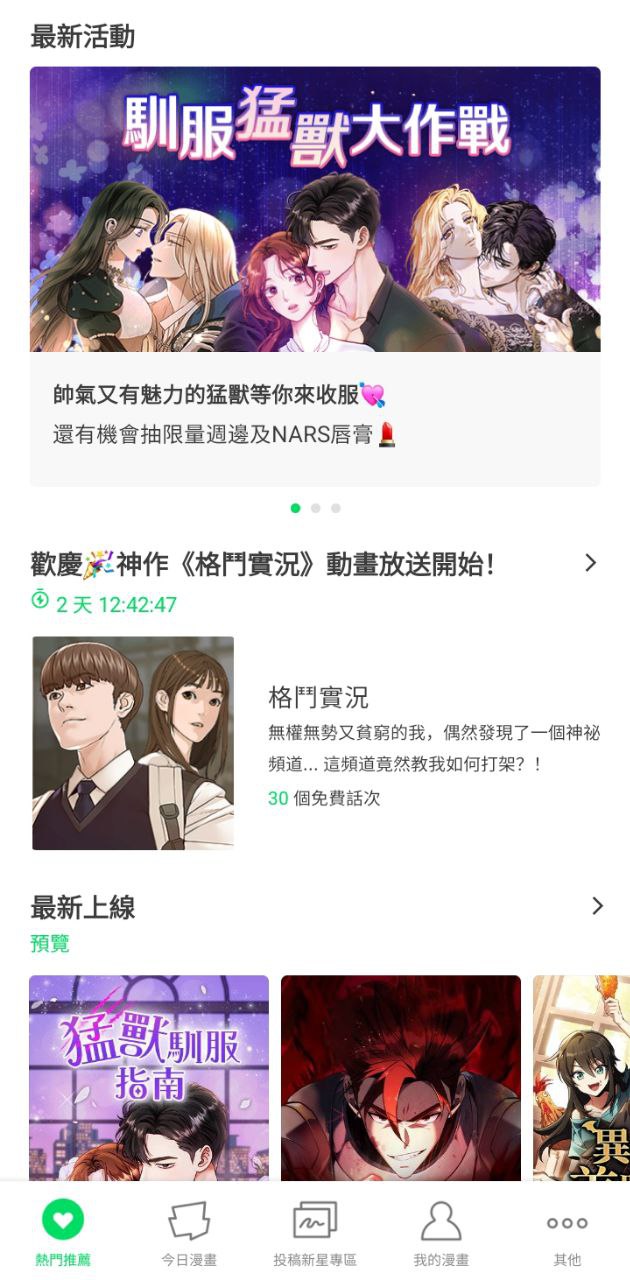Image resolution: width=630 pixels, height=1280 pixels.
Task: Expand the 最新上線 section arrow
Action: (597, 906)
